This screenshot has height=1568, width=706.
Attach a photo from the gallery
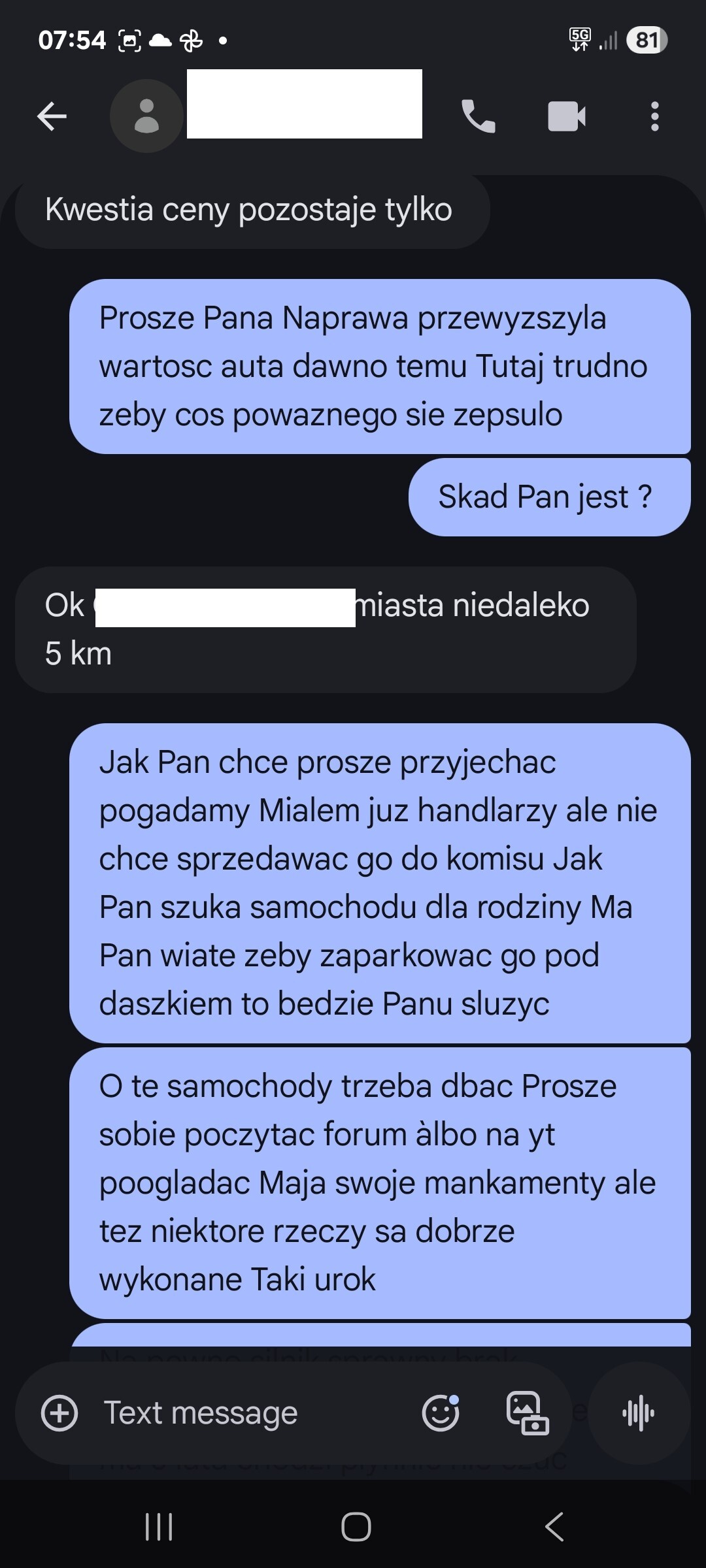point(527,1413)
